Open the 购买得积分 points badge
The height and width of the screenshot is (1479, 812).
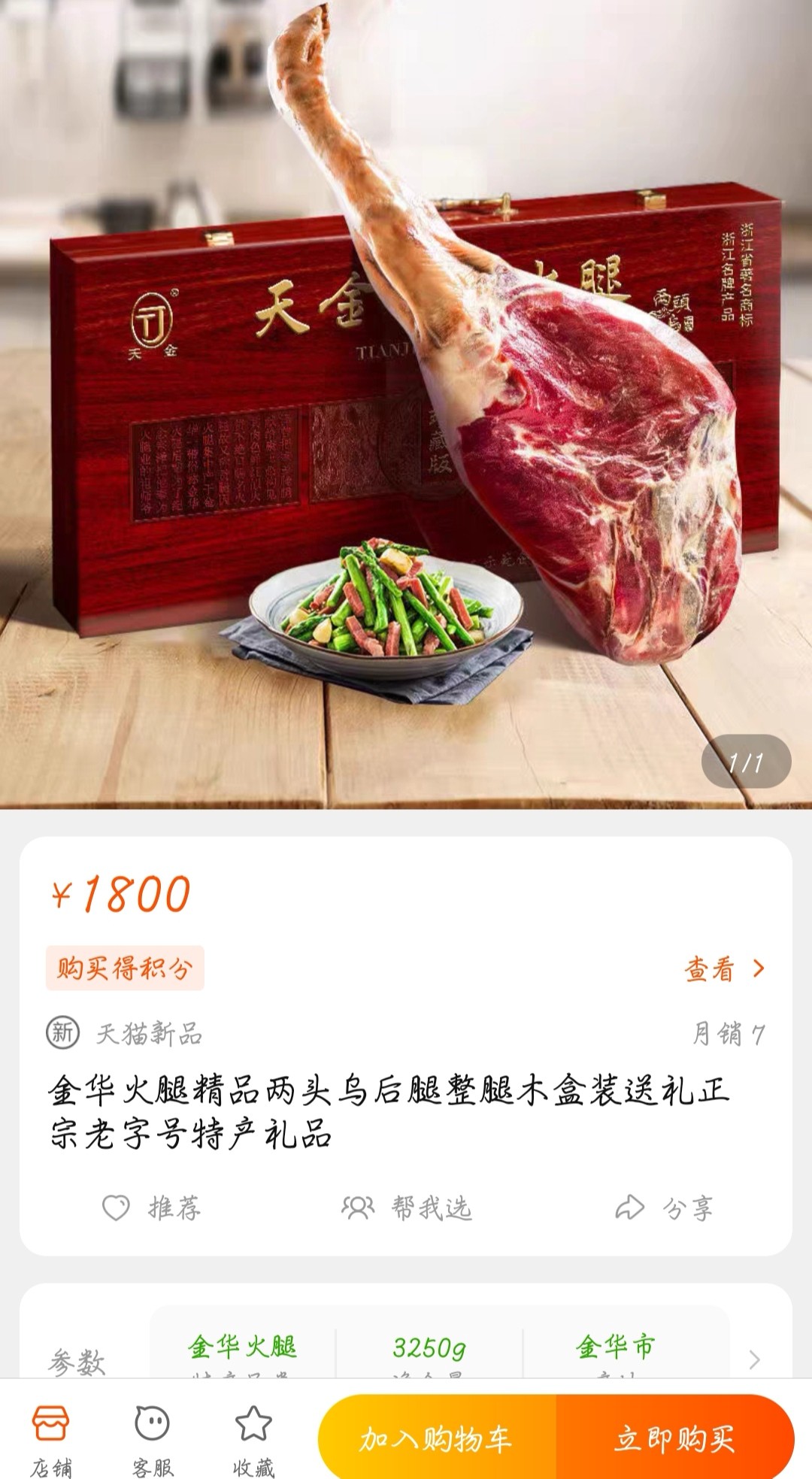pyautogui.click(x=125, y=968)
